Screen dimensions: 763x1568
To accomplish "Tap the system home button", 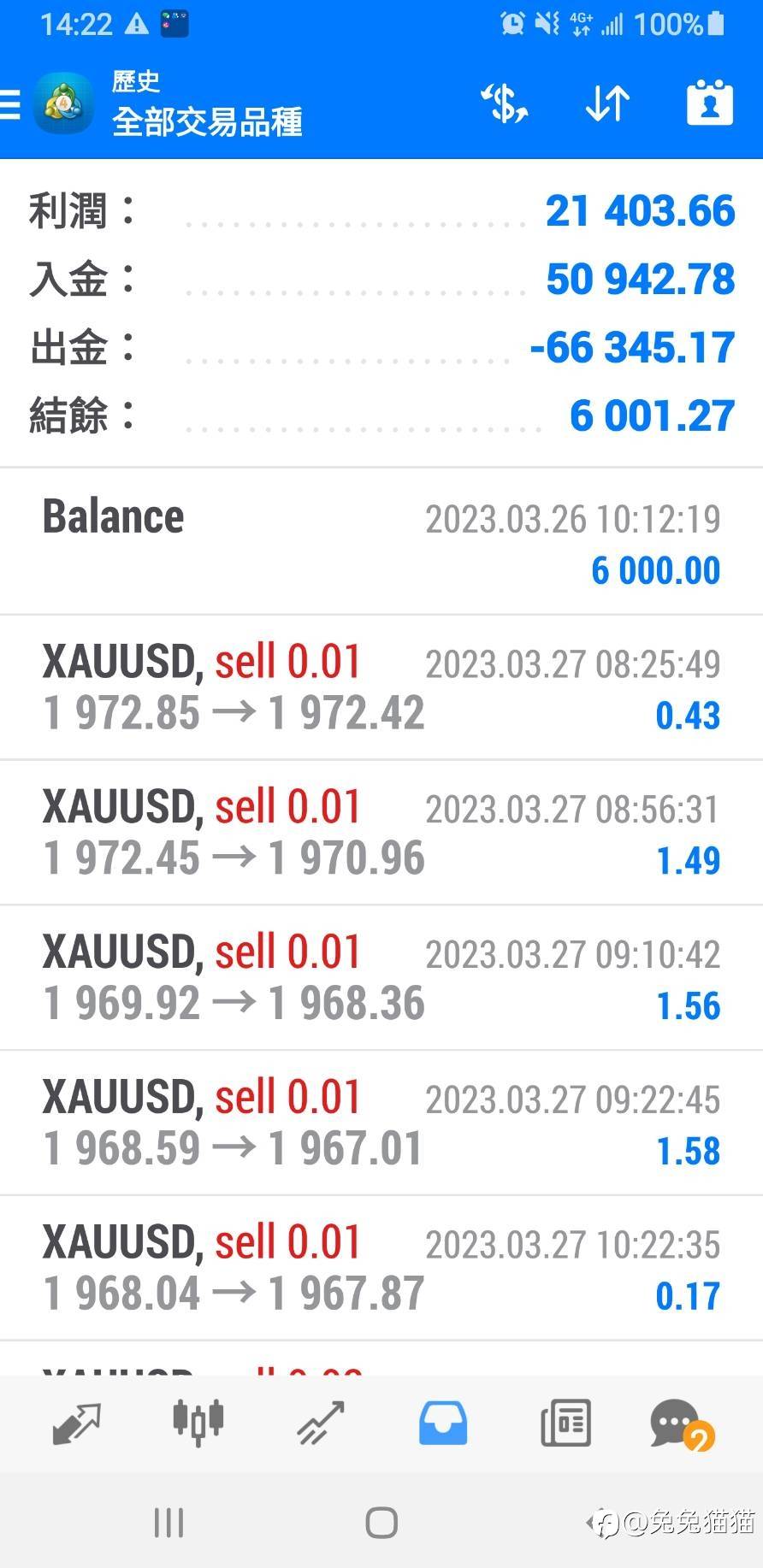I will coord(381,1522).
